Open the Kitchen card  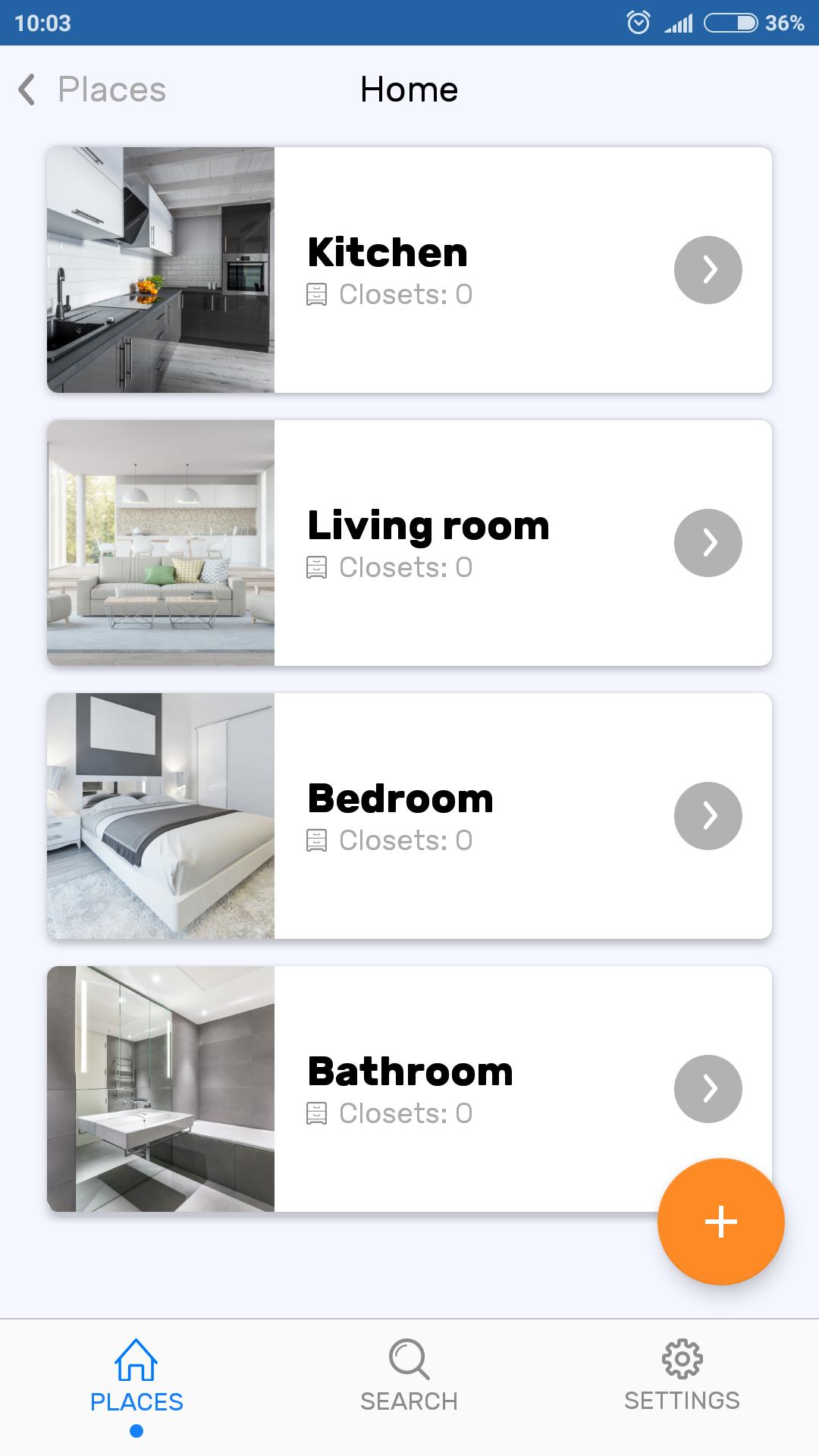(x=409, y=270)
